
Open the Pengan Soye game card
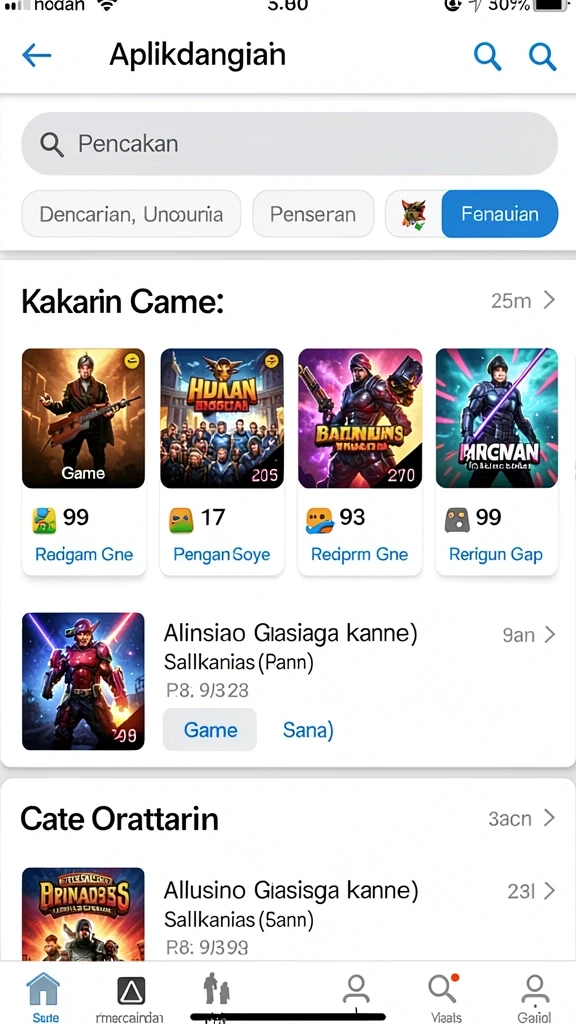coord(221,461)
